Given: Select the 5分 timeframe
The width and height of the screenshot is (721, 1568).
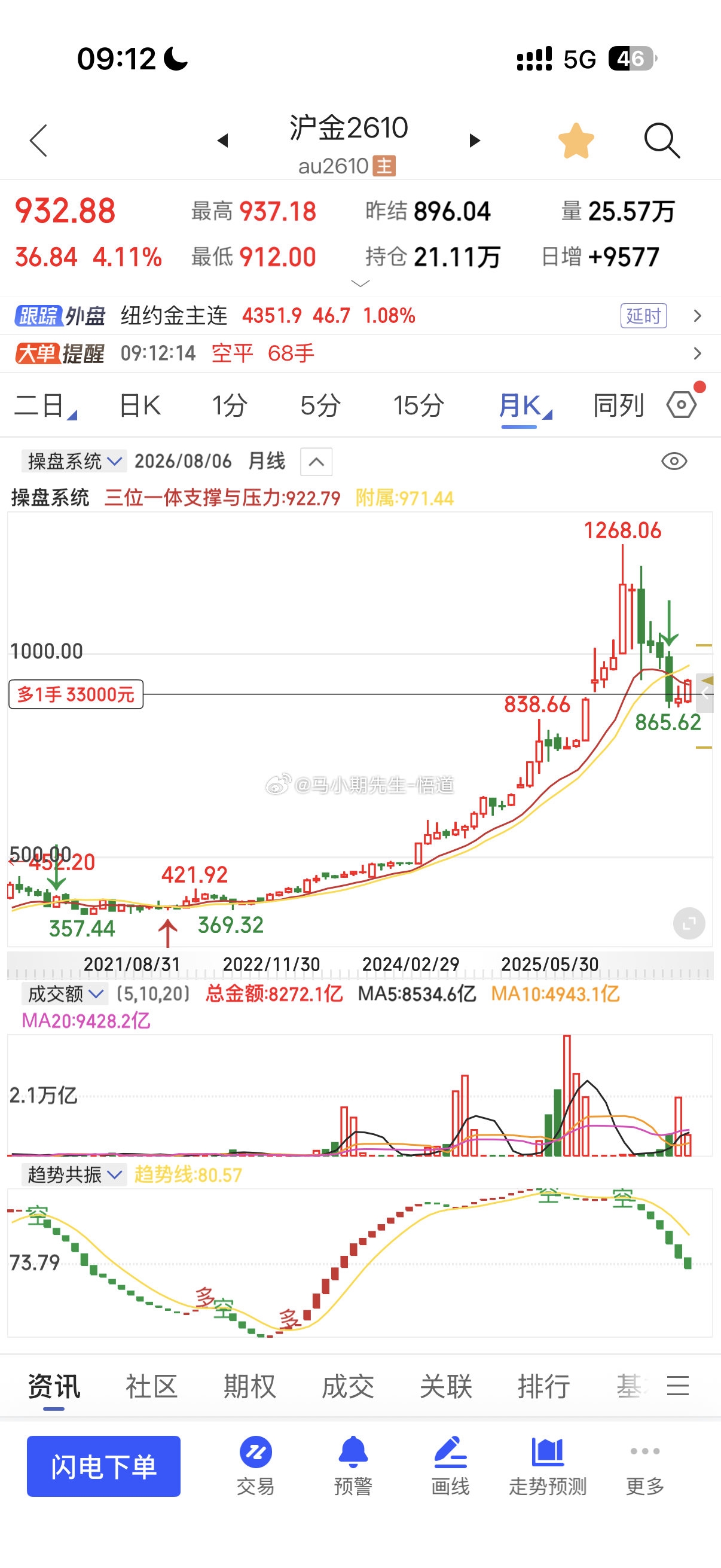Looking at the screenshot, I should (320, 405).
